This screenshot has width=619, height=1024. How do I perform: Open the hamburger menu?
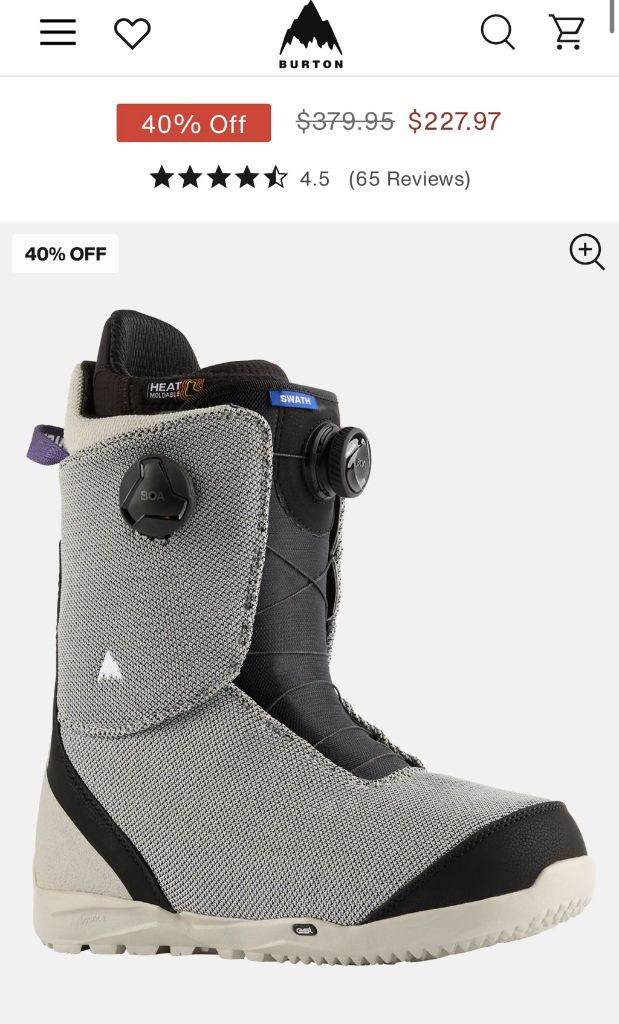(57, 32)
